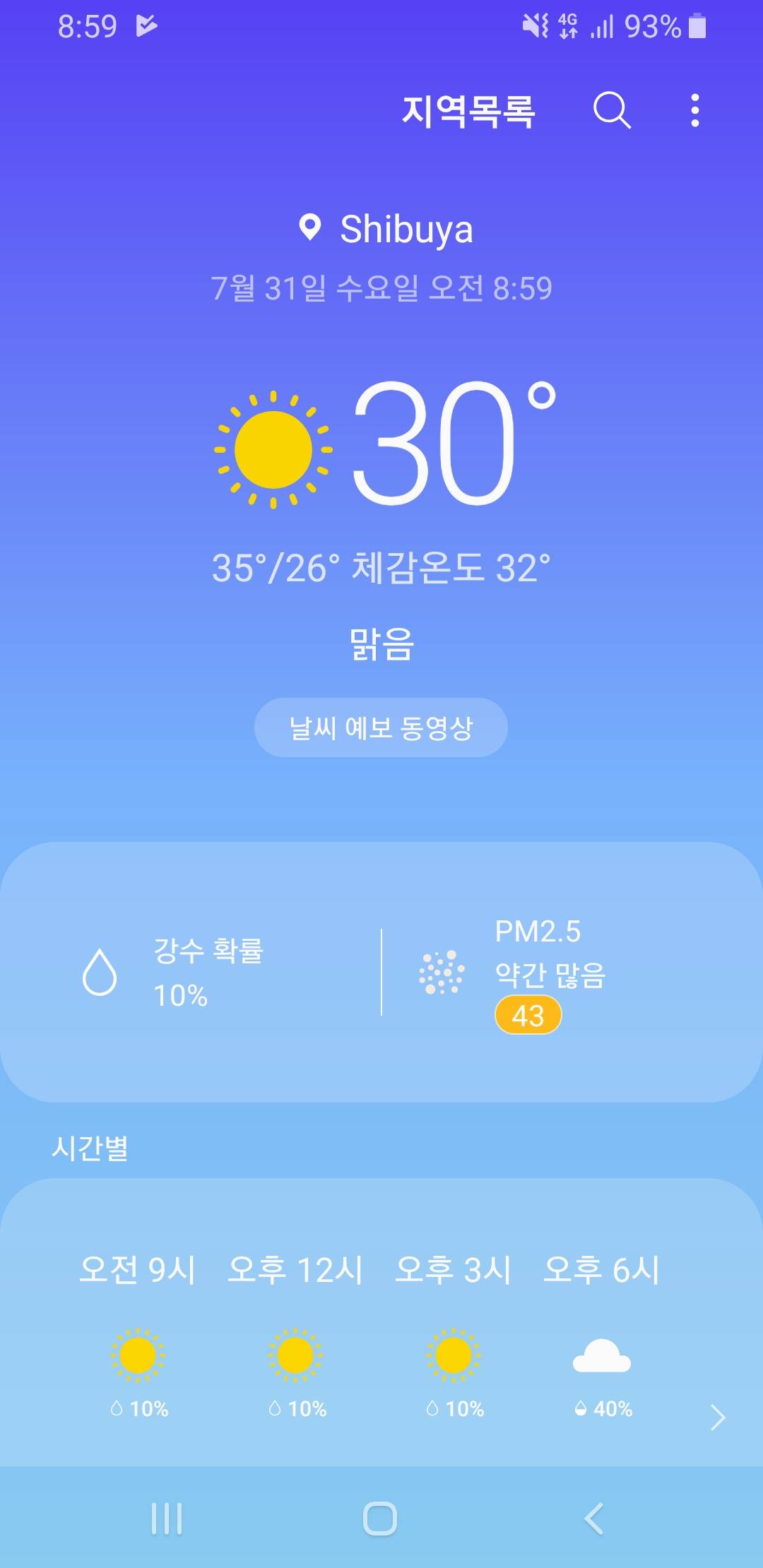Show later hours with the right chevron
The width and height of the screenshot is (763, 1568).
(718, 1417)
